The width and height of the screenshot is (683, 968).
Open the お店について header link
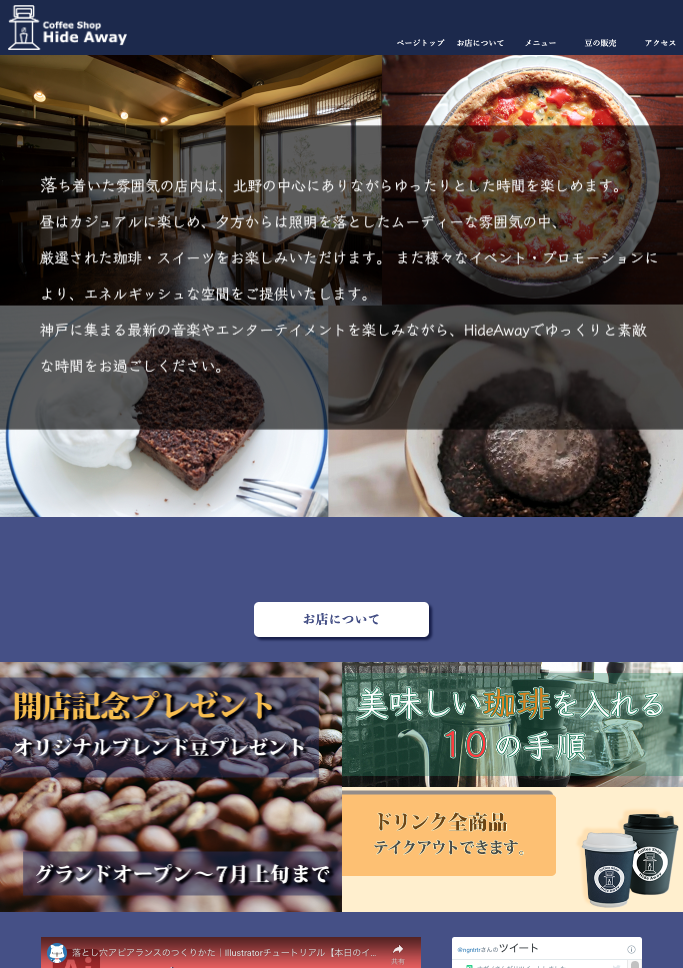coord(480,43)
